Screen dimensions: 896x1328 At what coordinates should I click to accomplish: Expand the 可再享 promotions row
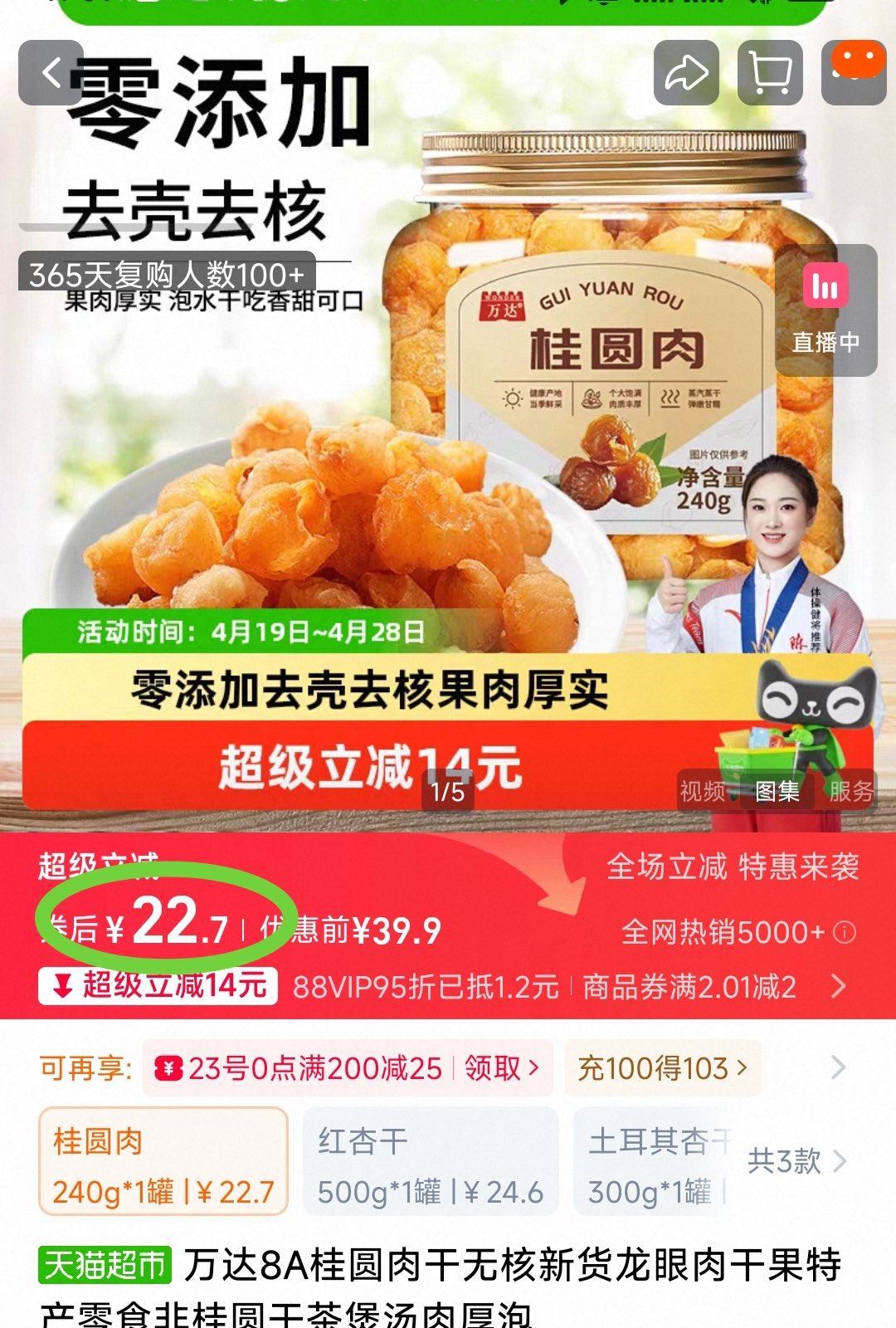coord(839,1067)
